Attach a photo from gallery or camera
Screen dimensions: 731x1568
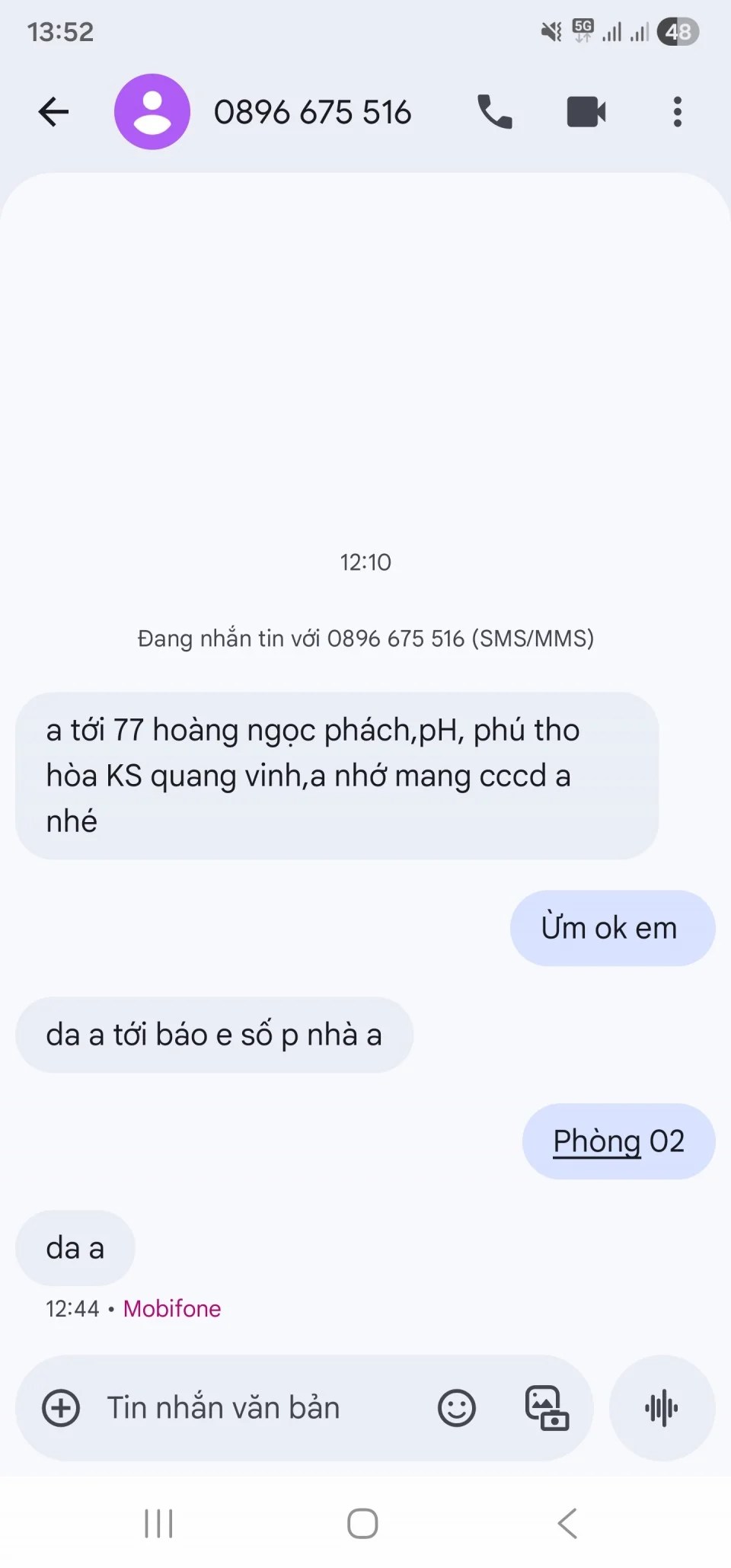[x=547, y=1408]
